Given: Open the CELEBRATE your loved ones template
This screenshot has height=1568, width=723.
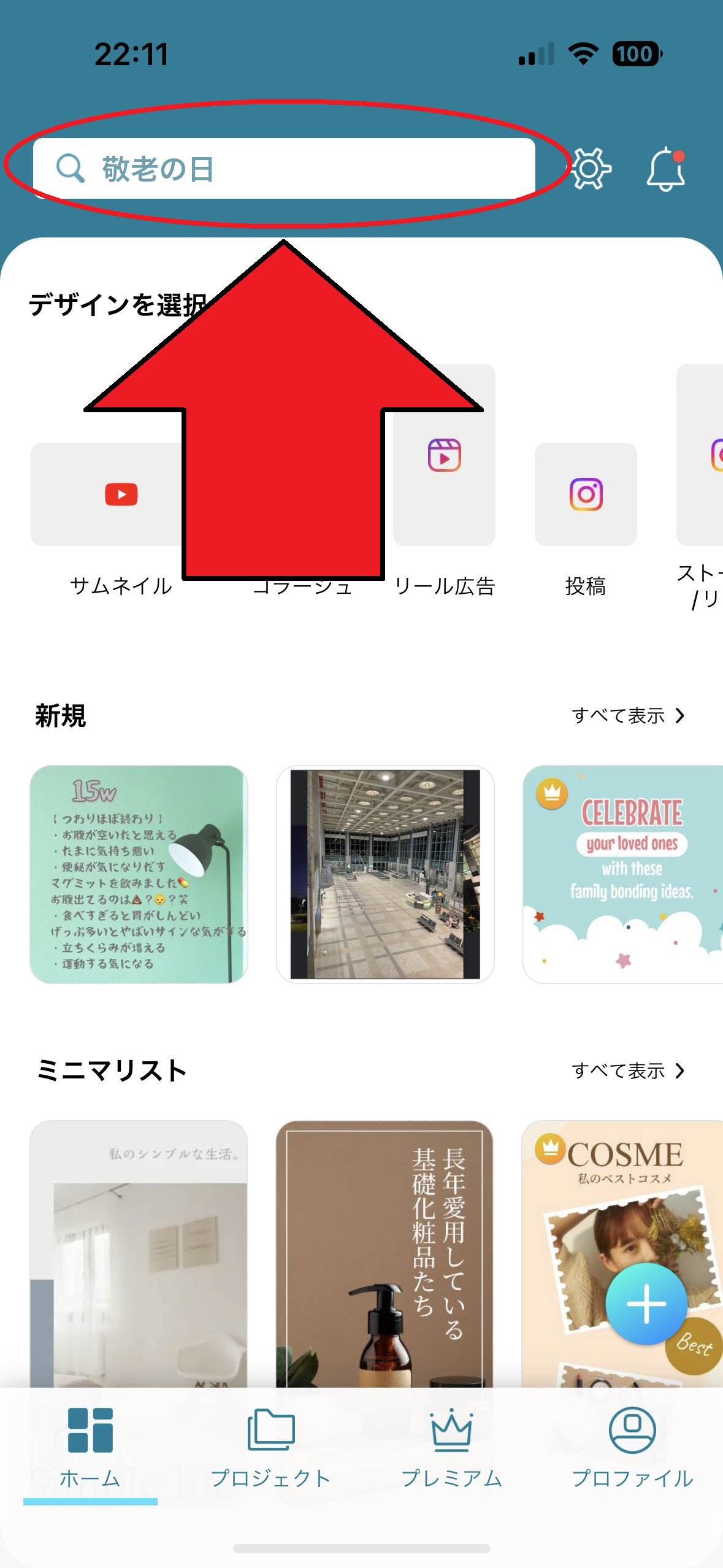Looking at the screenshot, I should pyautogui.click(x=622, y=874).
